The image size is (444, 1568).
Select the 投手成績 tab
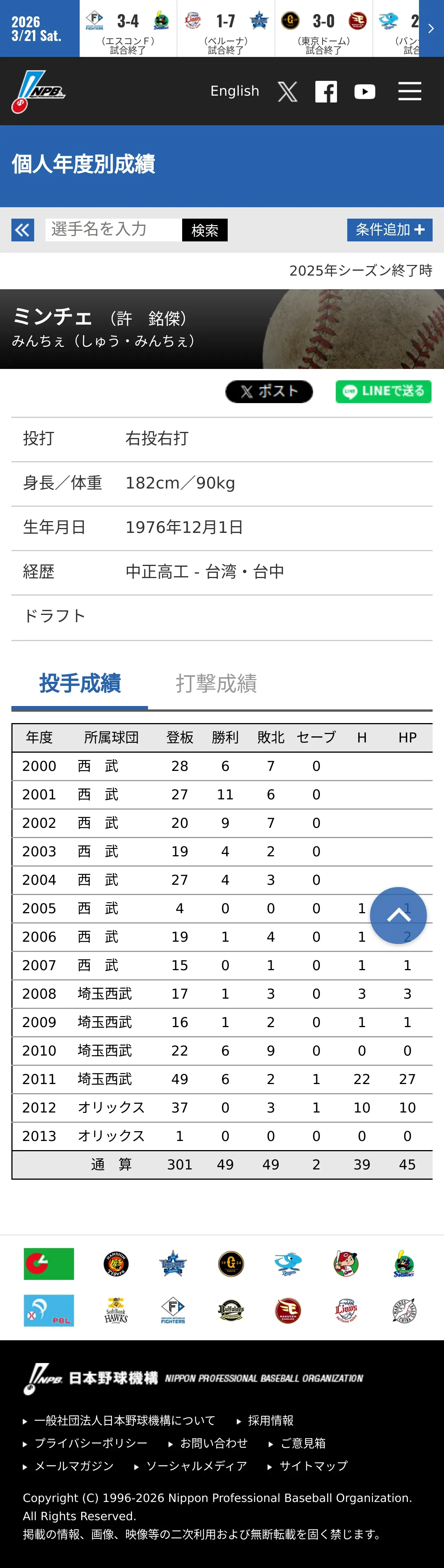pos(80,684)
